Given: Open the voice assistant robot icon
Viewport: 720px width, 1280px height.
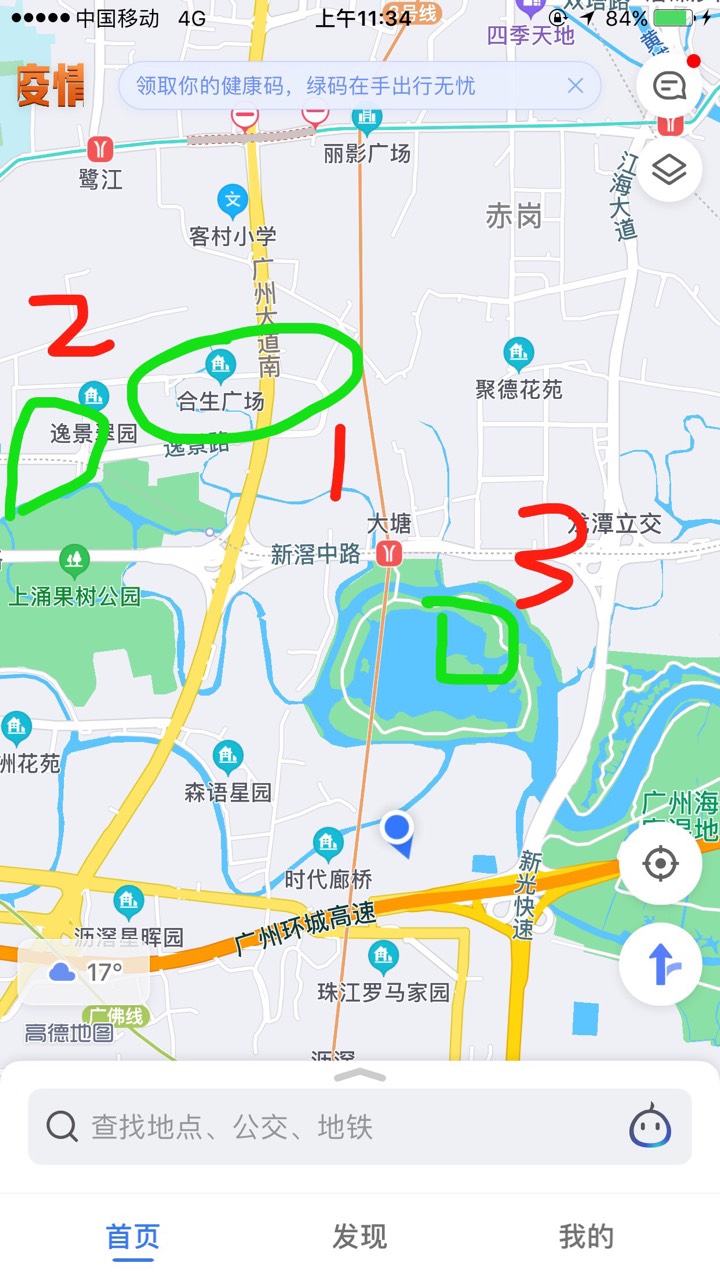Looking at the screenshot, I should coord(650,1127).
